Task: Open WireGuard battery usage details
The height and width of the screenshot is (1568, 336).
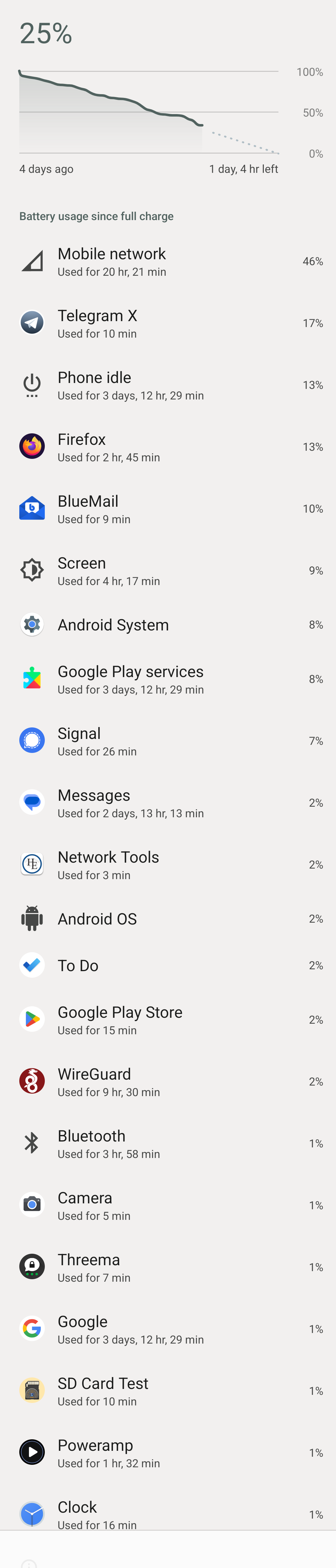Action: 168,1082
